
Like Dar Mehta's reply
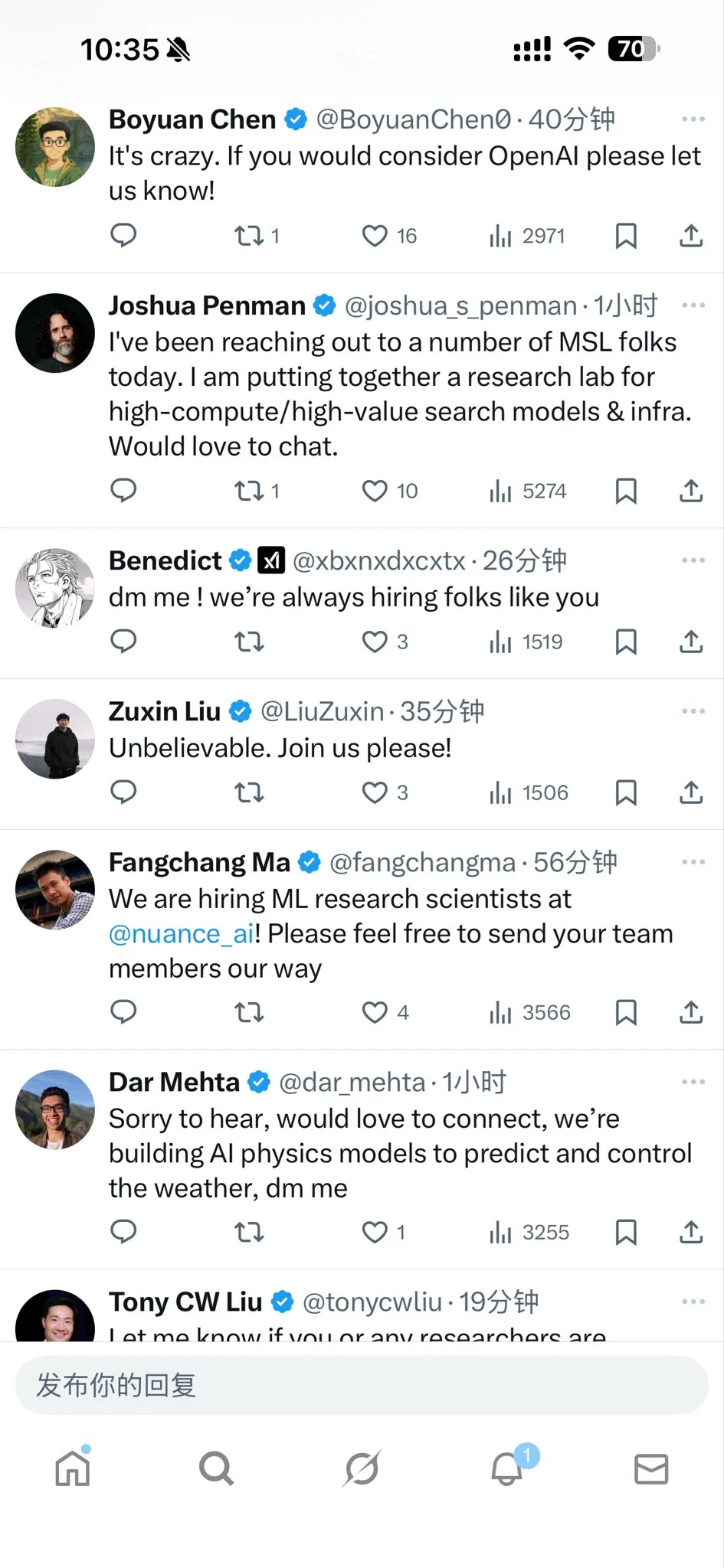pyautogui.click(x=375, y=1232)
